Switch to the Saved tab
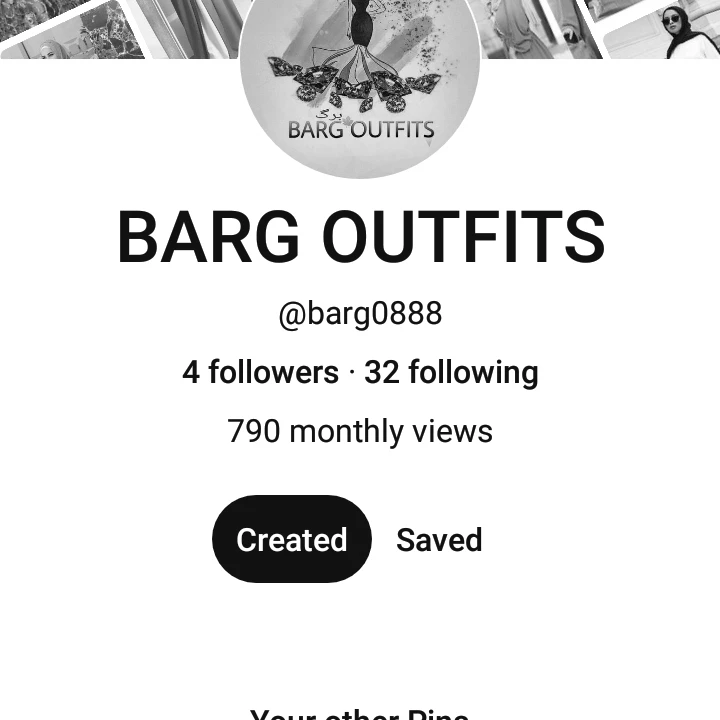 [x=439, y=540]
